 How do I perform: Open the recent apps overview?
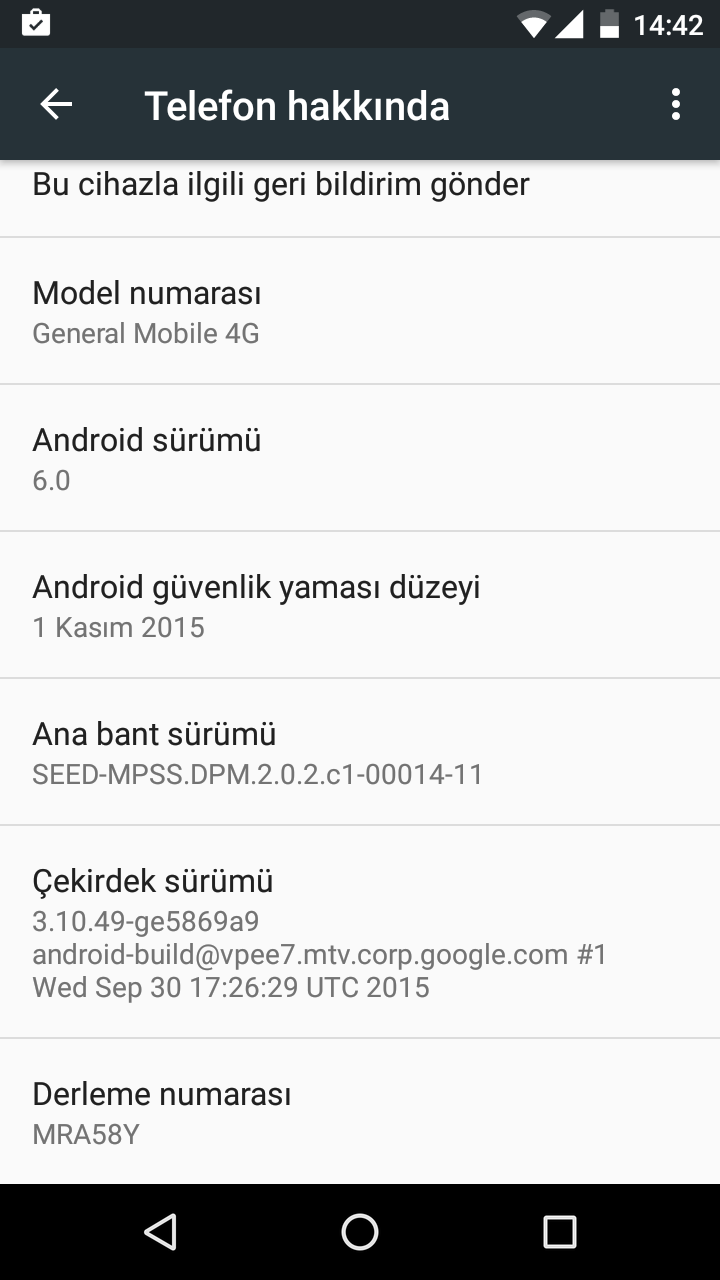pyautogui.click(x=559, y=1232)
